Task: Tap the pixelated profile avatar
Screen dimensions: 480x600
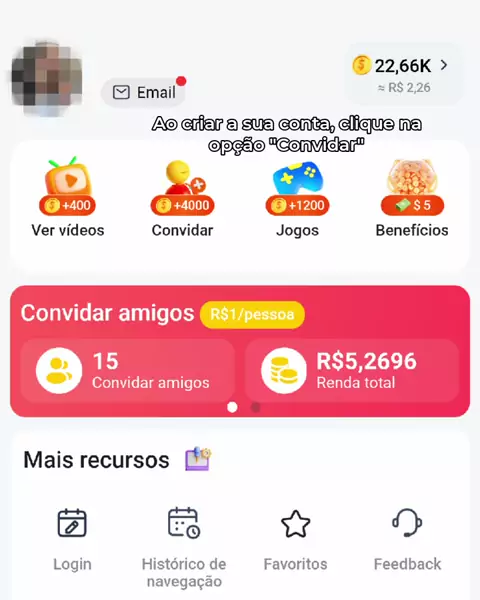Action: click(x=47, y=77)
